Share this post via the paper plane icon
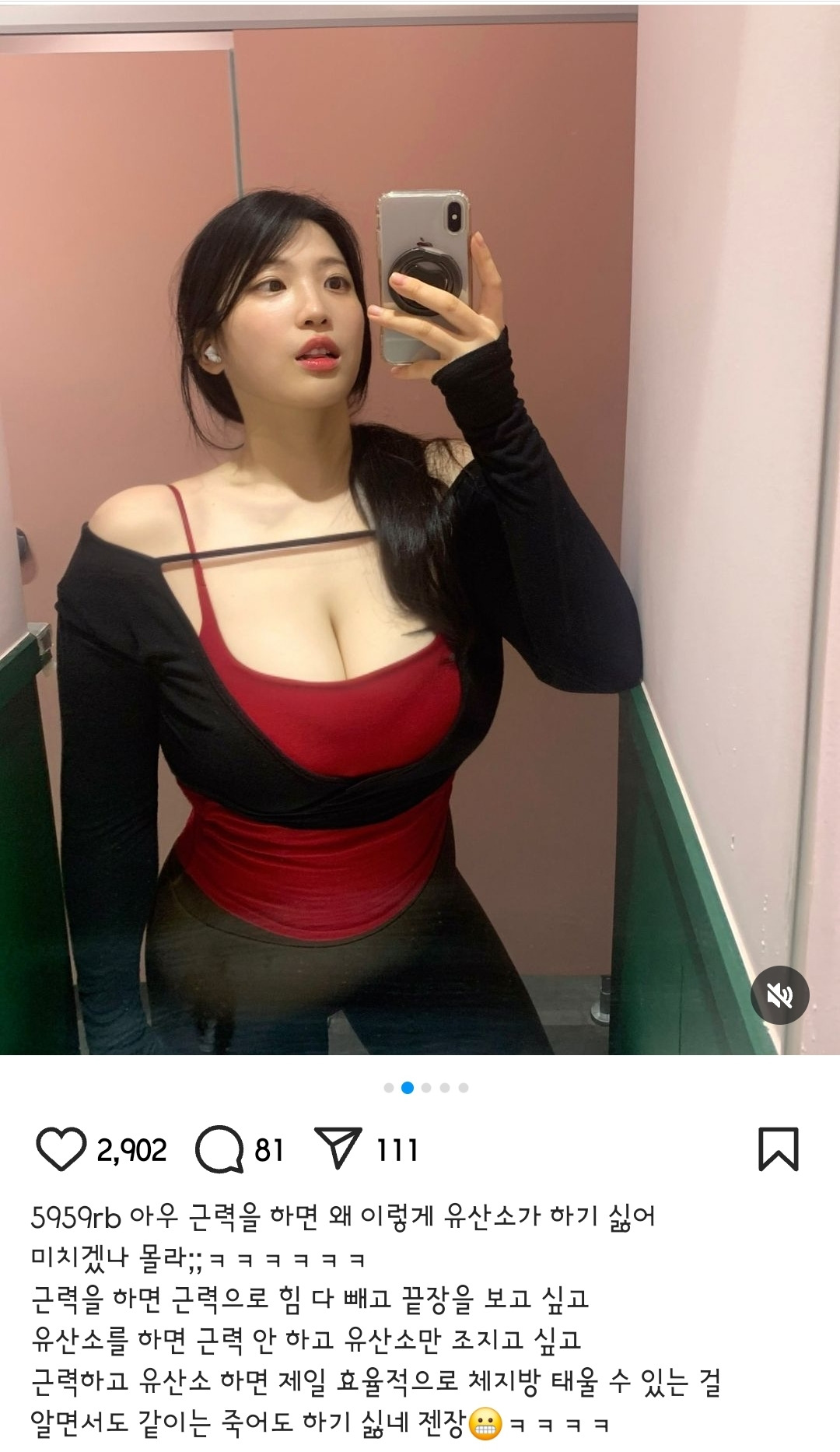Viewport: 840px width, 1452px height. (x=338, y=1149)
